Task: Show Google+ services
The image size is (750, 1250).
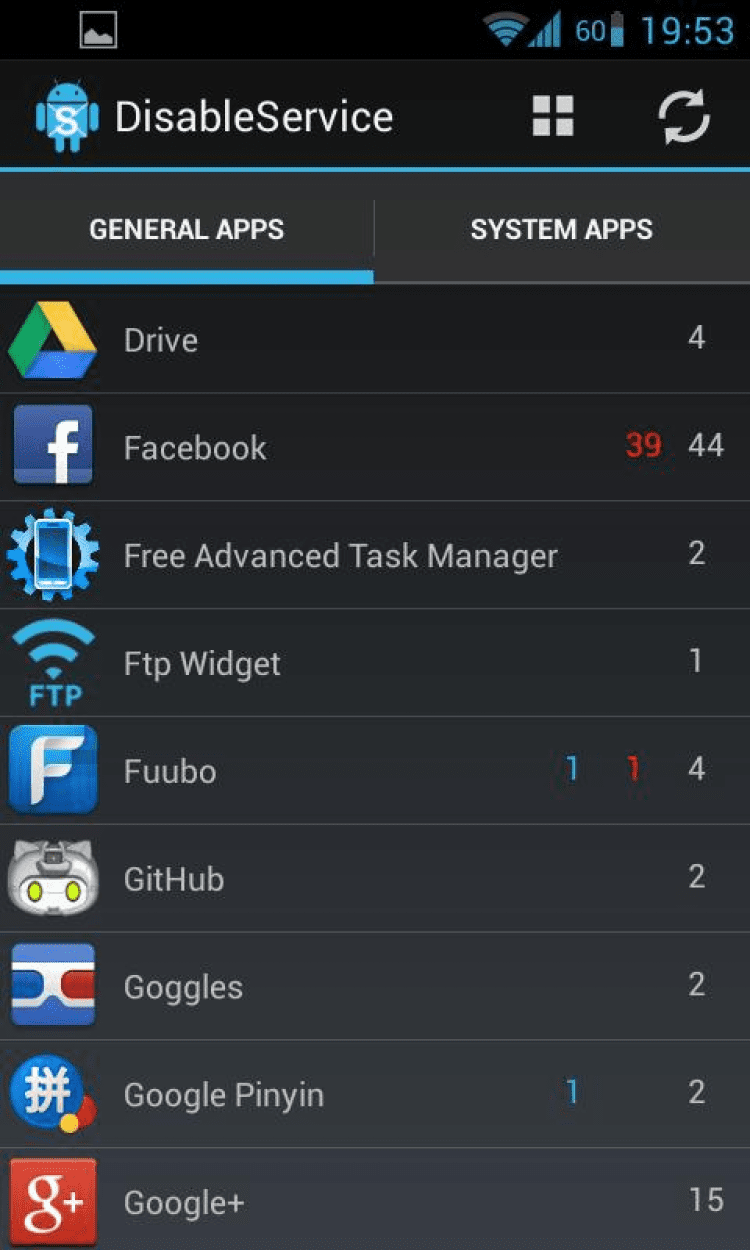Action: tap(375, 1201)
